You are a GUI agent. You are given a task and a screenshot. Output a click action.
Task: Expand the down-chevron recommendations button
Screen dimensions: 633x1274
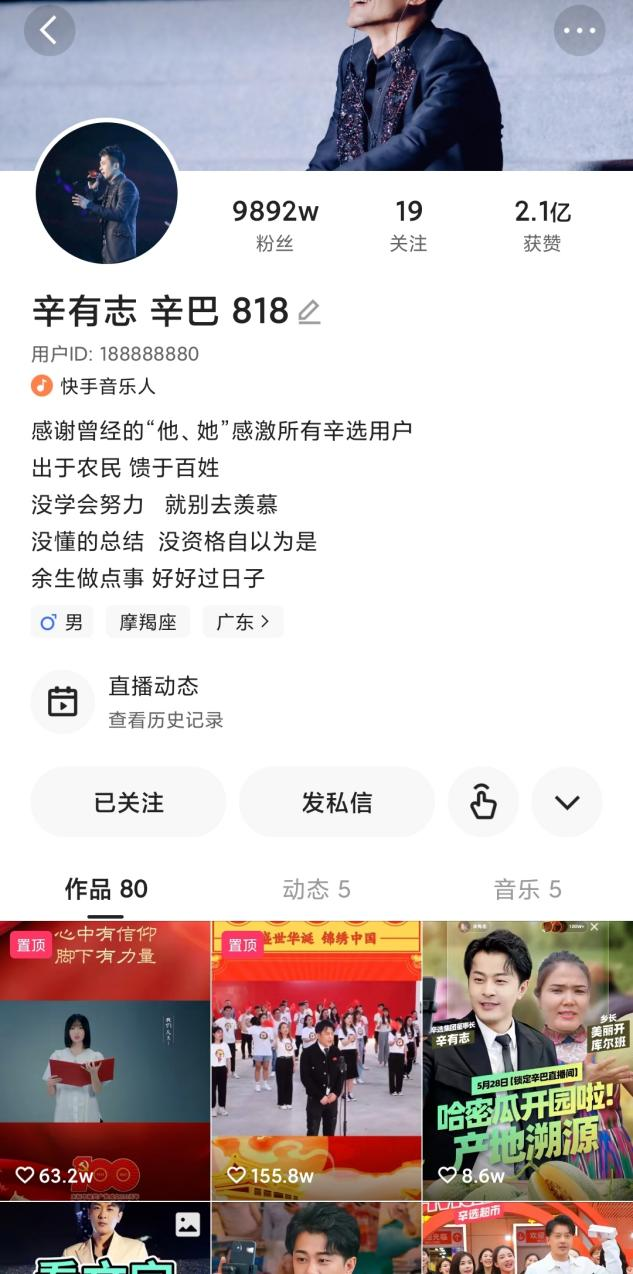(567, 802)
